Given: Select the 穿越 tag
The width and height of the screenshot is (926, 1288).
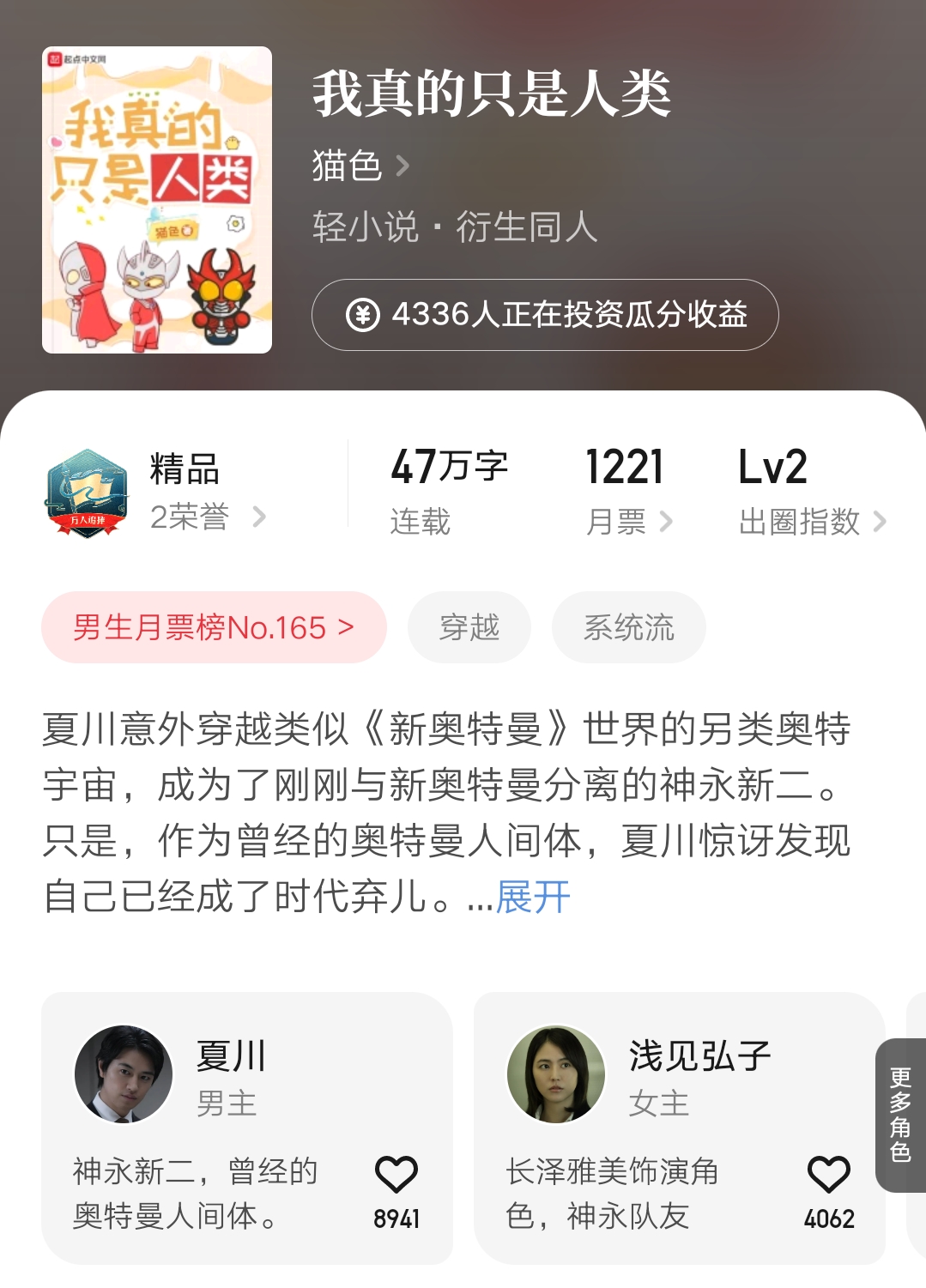Looking at the screenshot, I should click(x=469, y=626).
